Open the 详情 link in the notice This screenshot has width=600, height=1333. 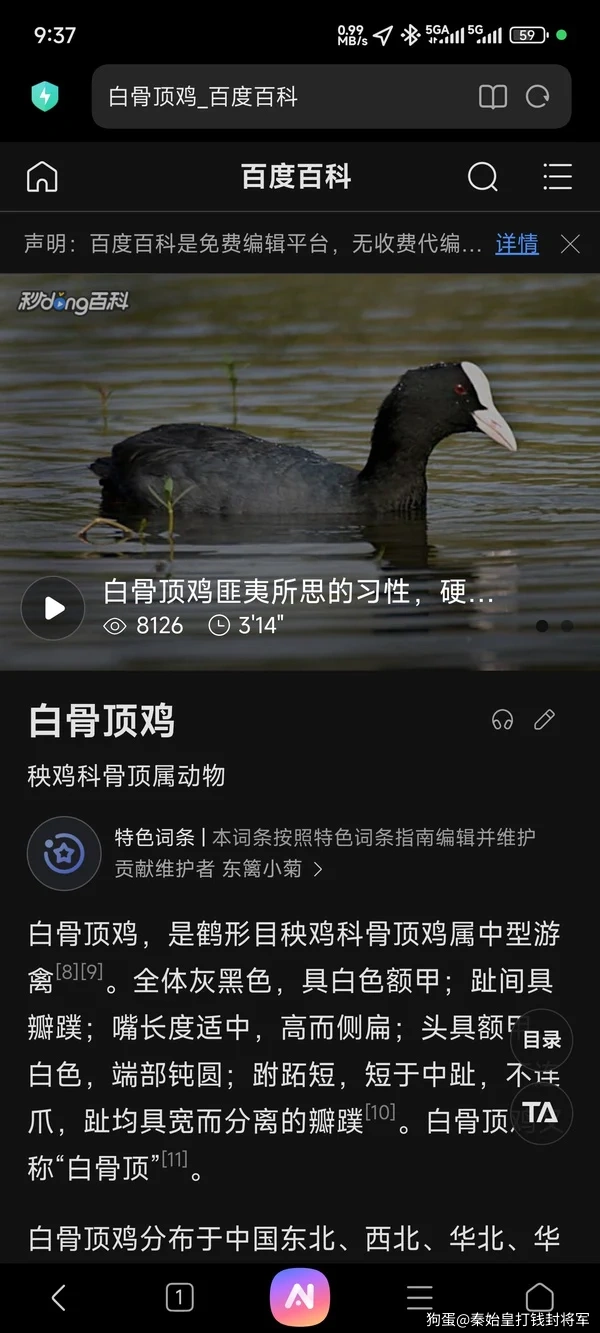(517, 243)
